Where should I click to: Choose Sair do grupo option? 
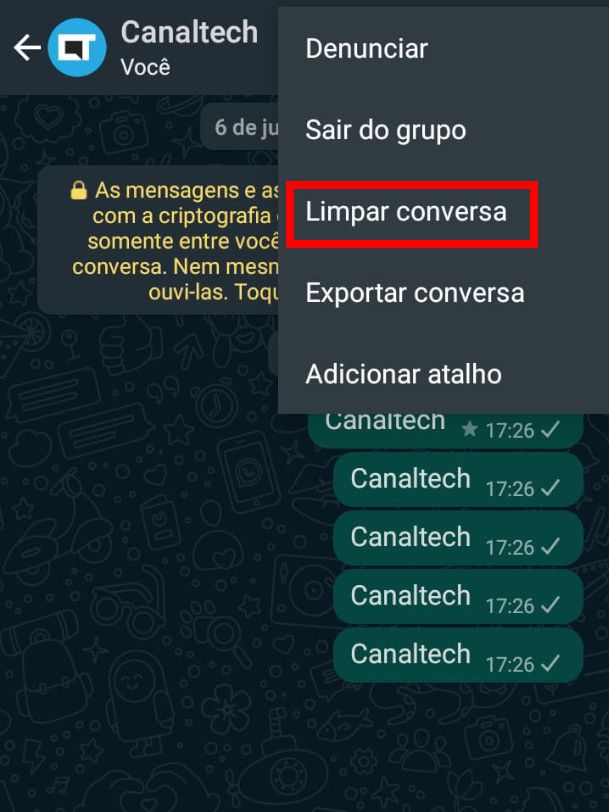tap(386, 130)
